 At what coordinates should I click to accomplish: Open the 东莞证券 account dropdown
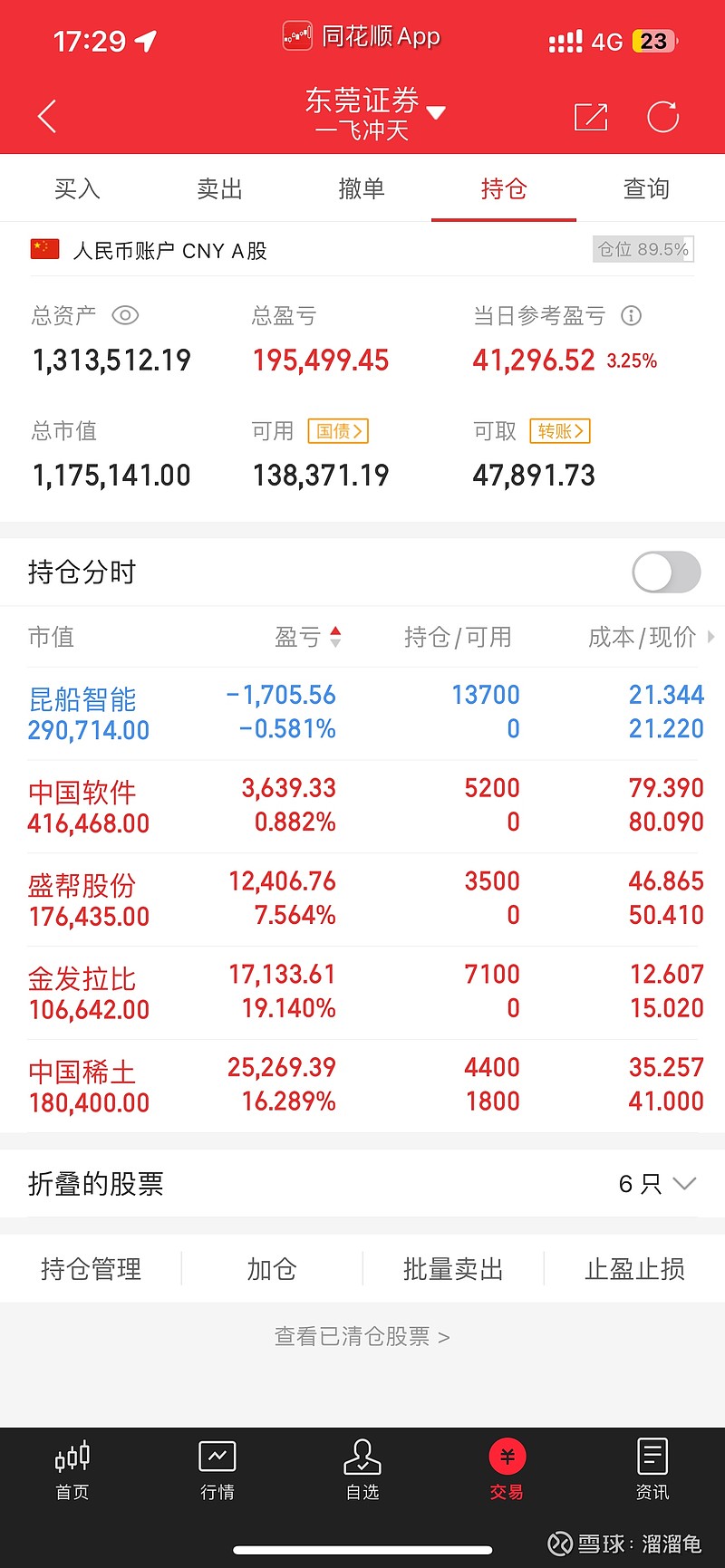coord(374,113)
